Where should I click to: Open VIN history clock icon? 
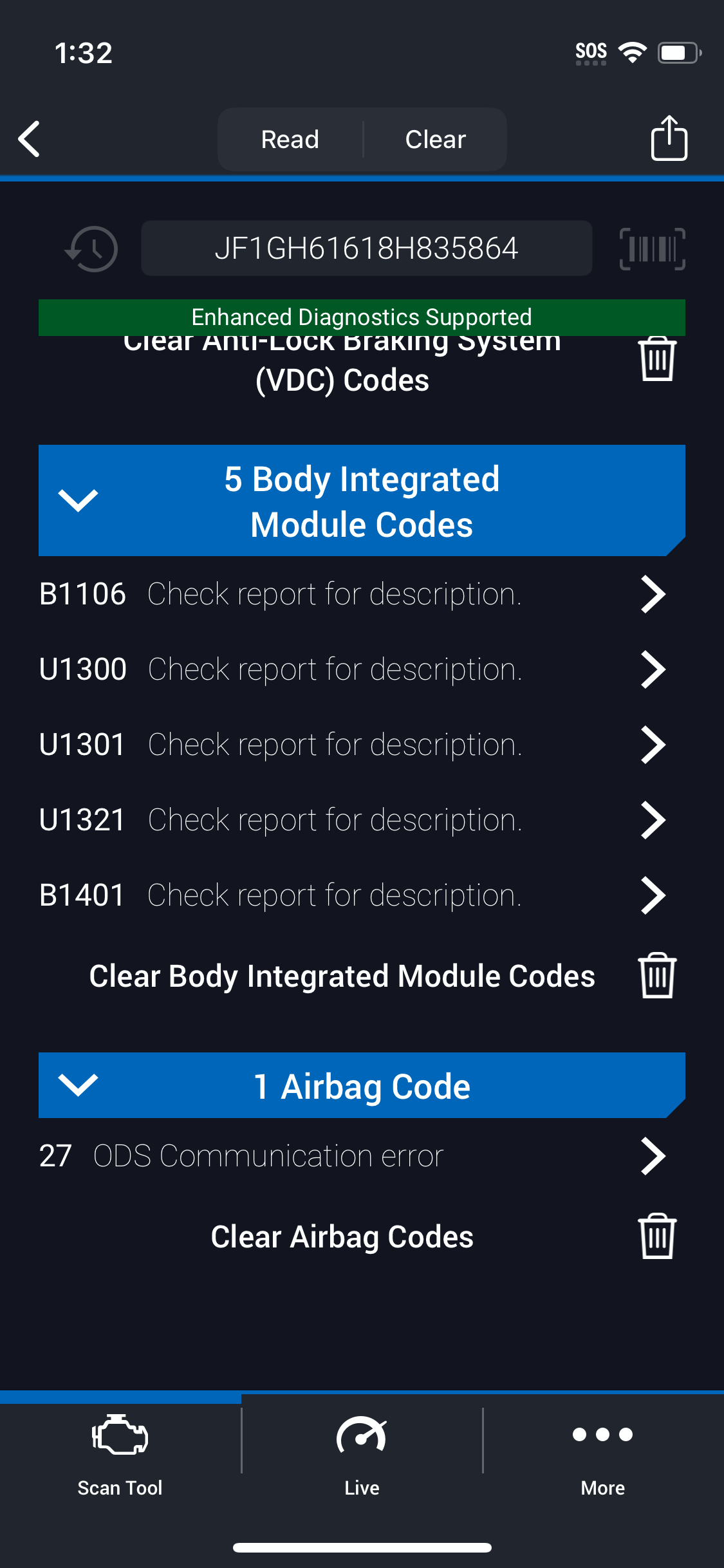[x=91, y=248]
